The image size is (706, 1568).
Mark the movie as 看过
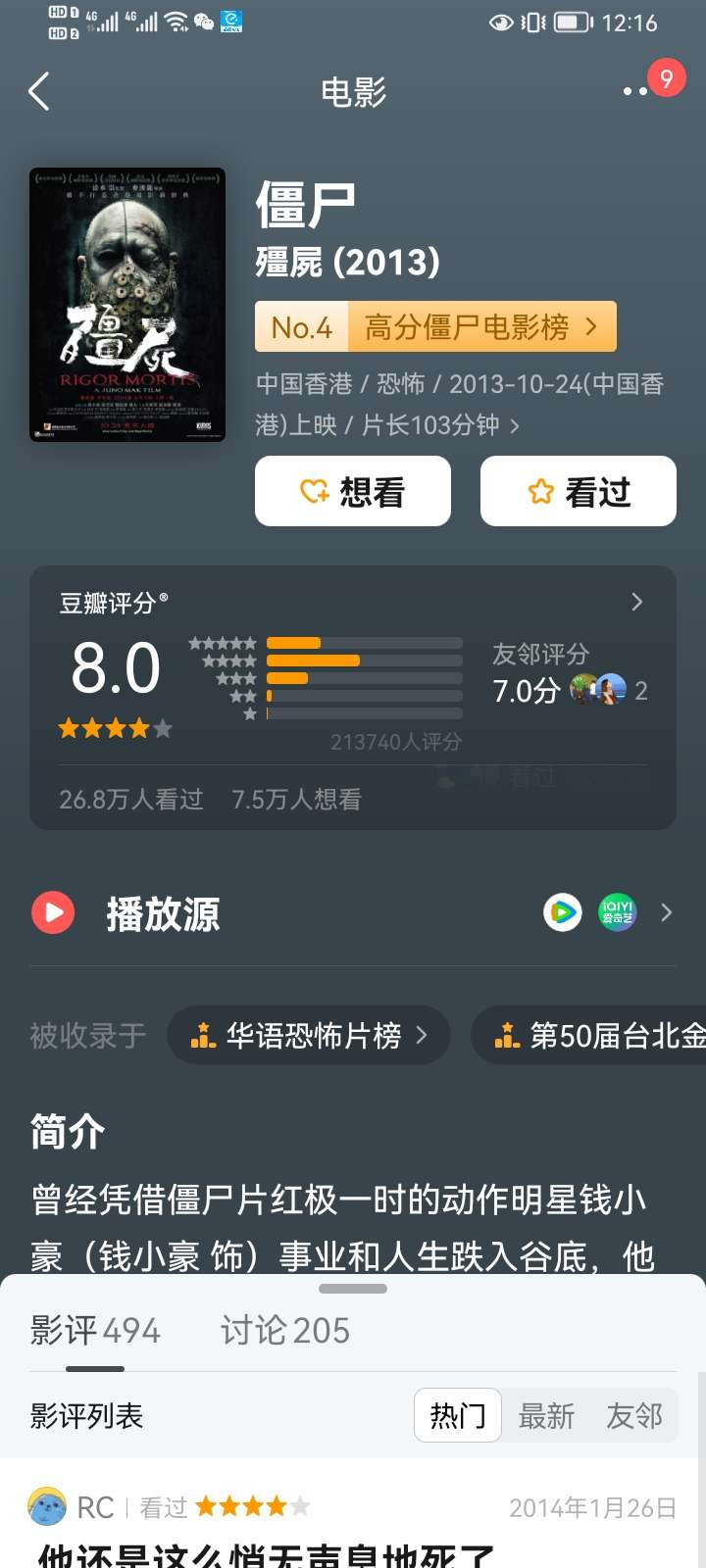coord(579,491)
